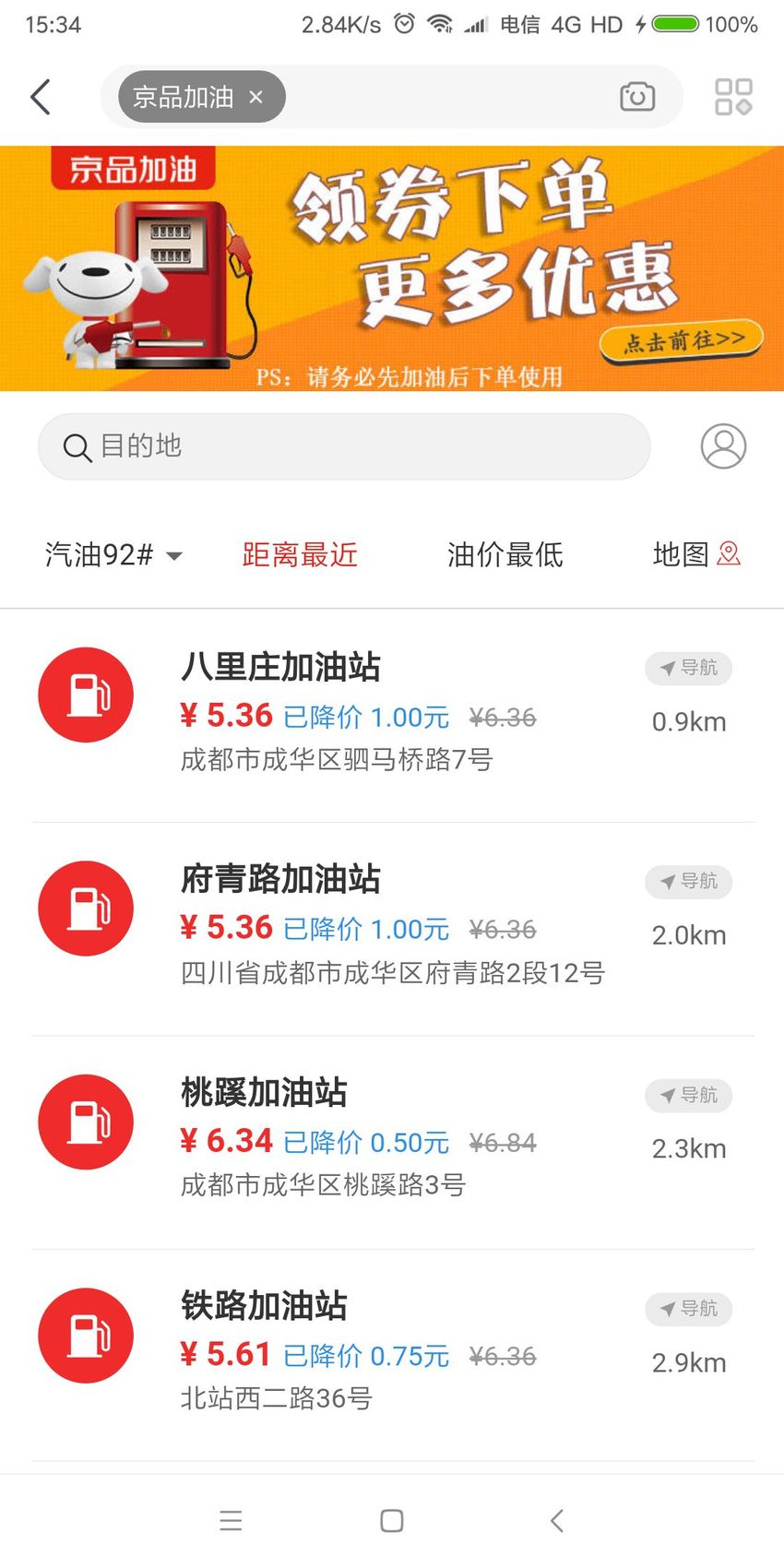Tap the system home button

pyautogui.click(x=392, y=1521)
